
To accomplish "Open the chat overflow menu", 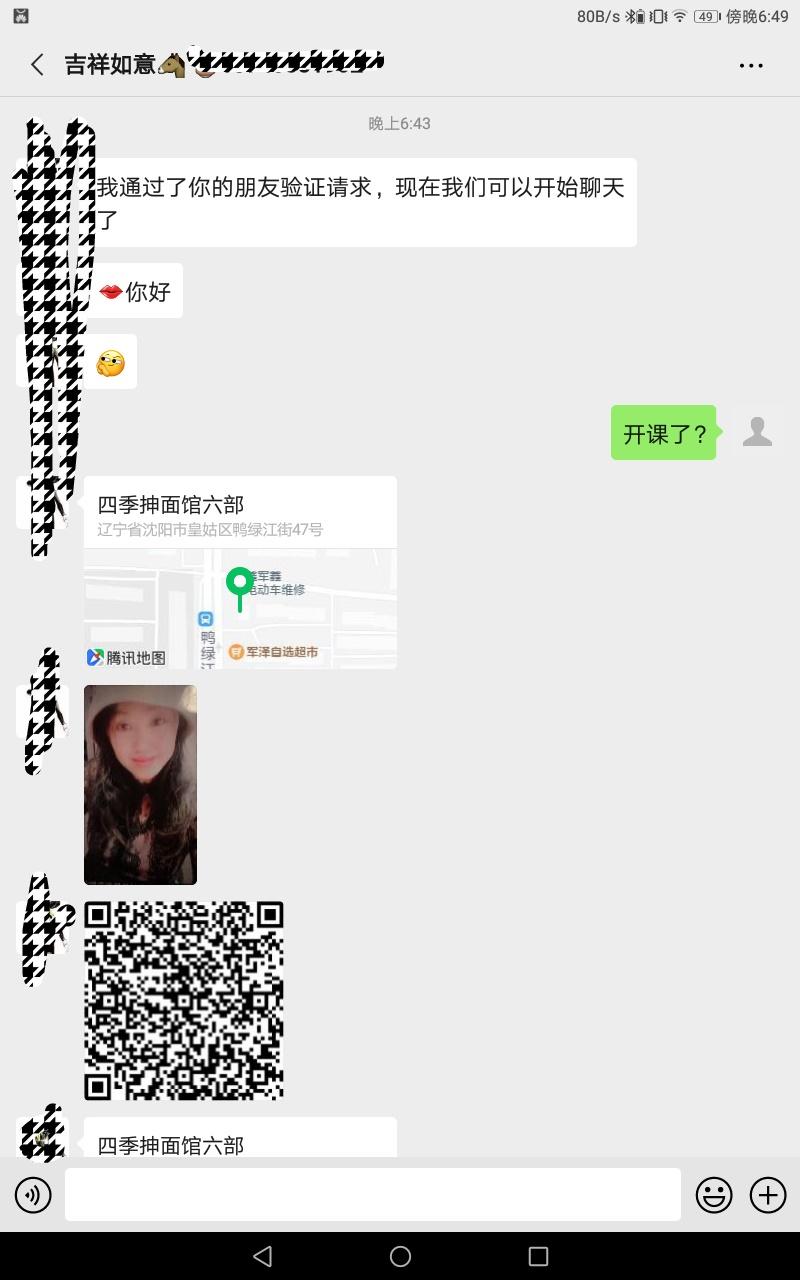I will pos(751,66).
